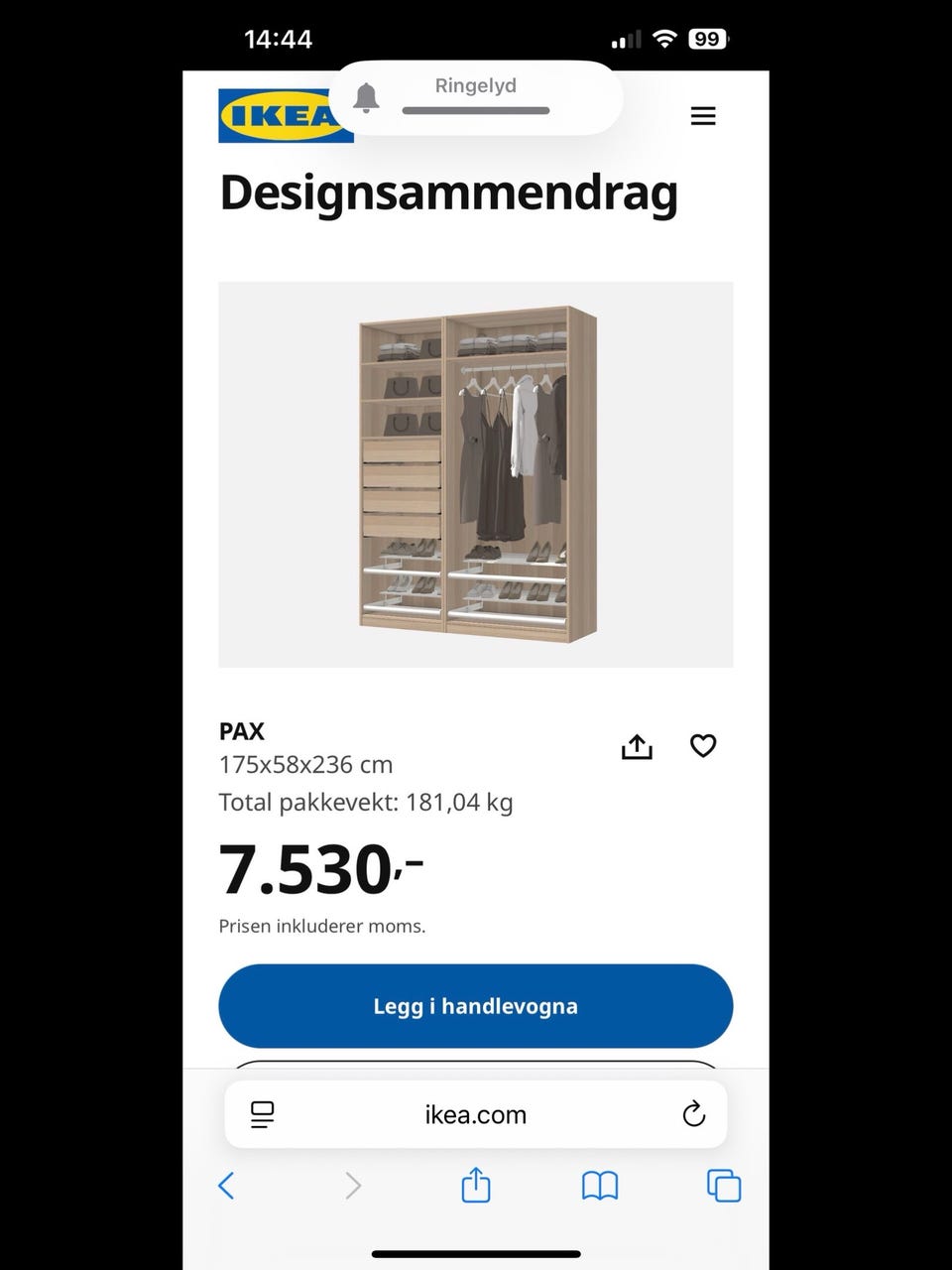952x1270 pixels.
Task: Tap the bell icon on the Ringelyd banner
Action: pyautogui.click(x=367, y=96)
